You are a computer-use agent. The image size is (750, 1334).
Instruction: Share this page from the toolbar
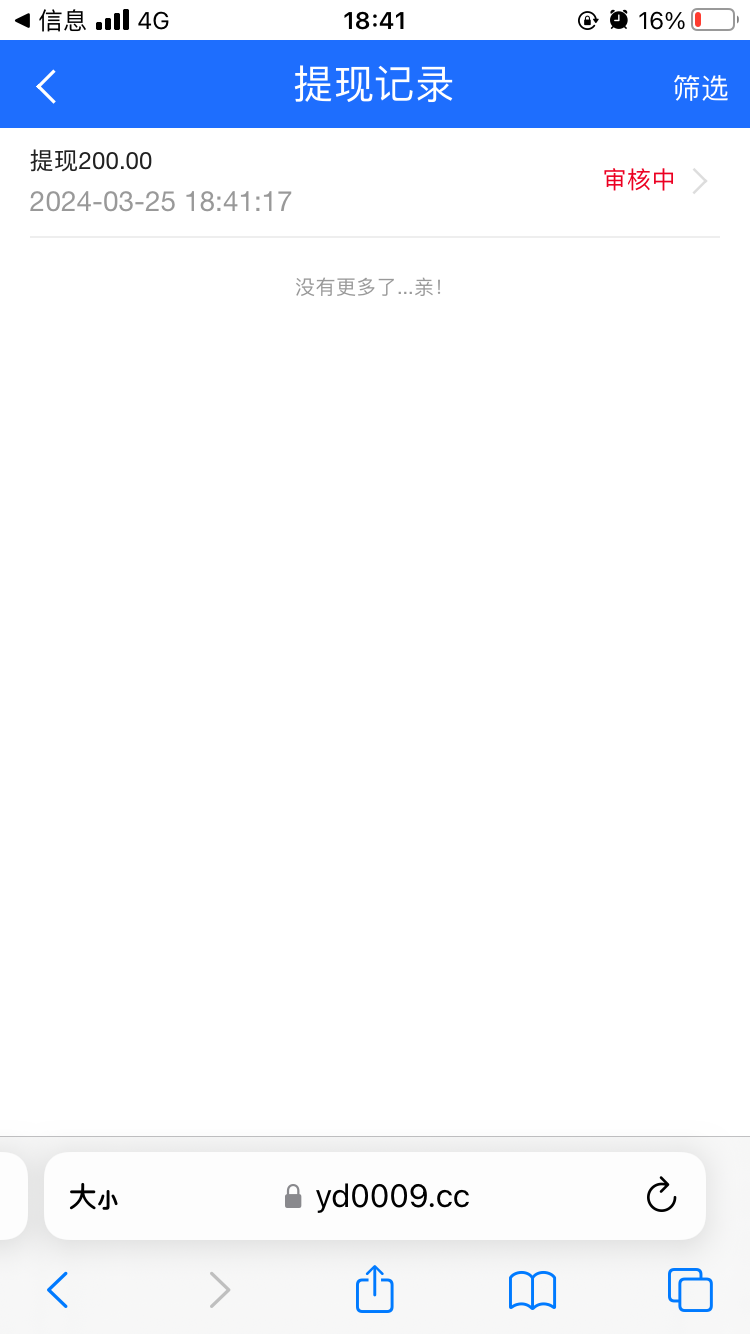click(375, 1289)
